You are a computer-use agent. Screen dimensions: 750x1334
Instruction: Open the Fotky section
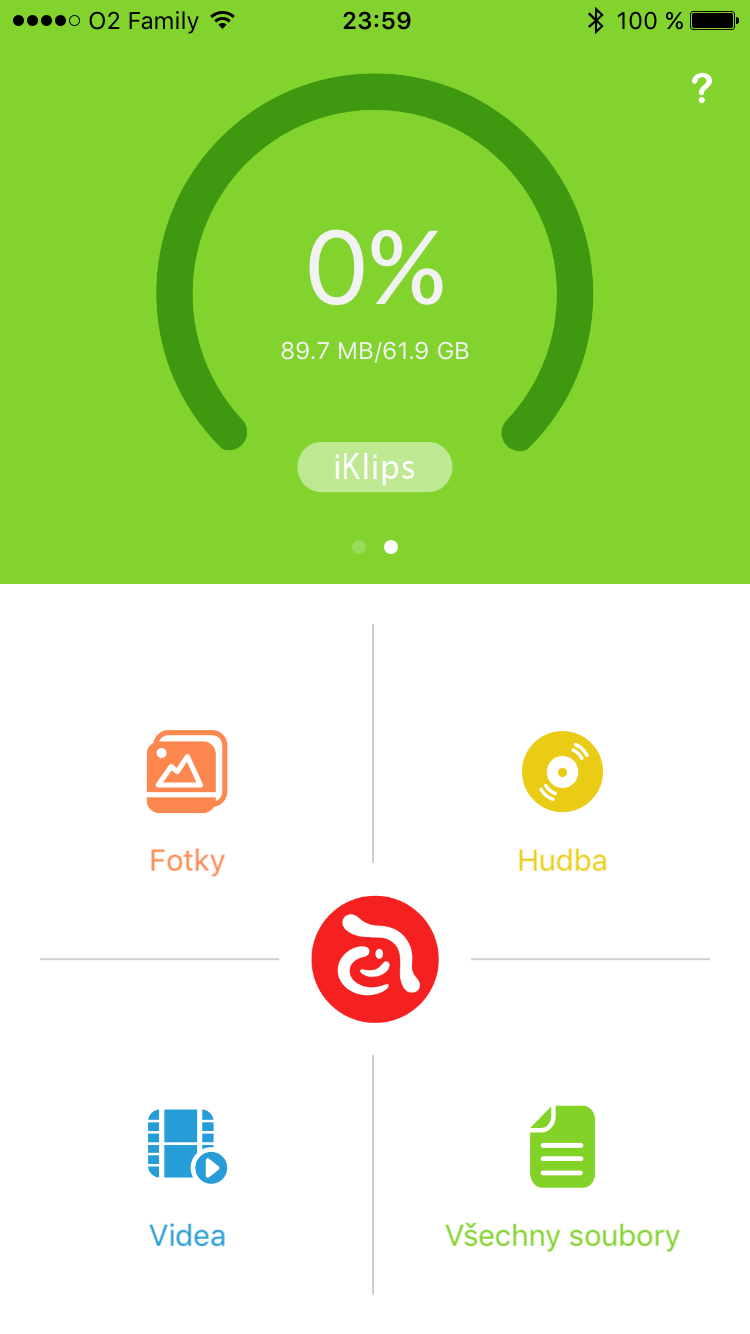tap(187, 800)
